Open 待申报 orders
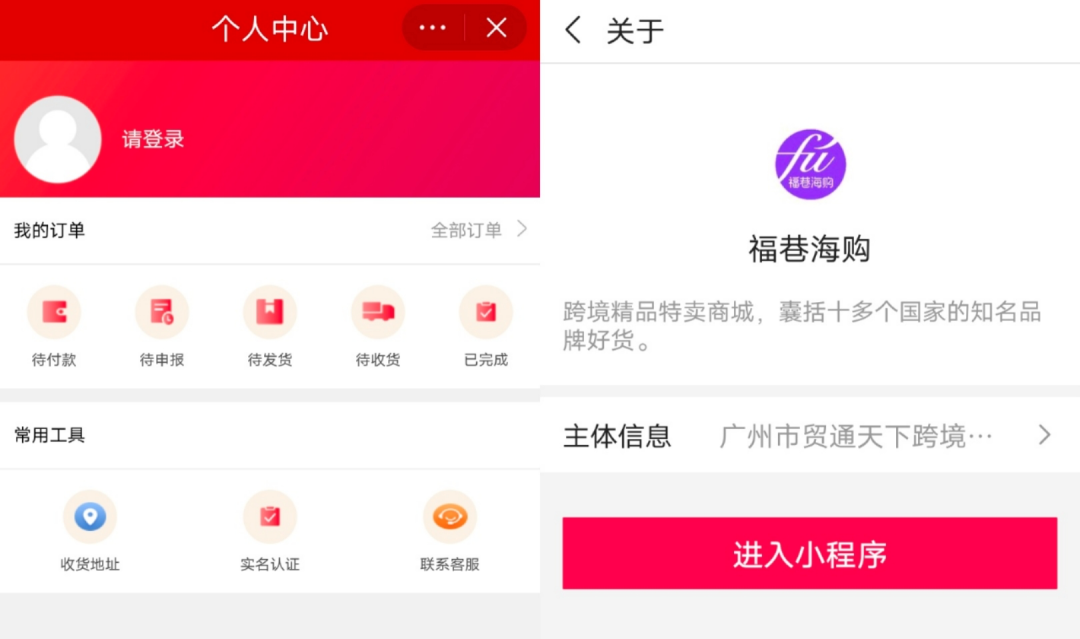The width and height of the screenshot is (1080, 639). [162, 326]
